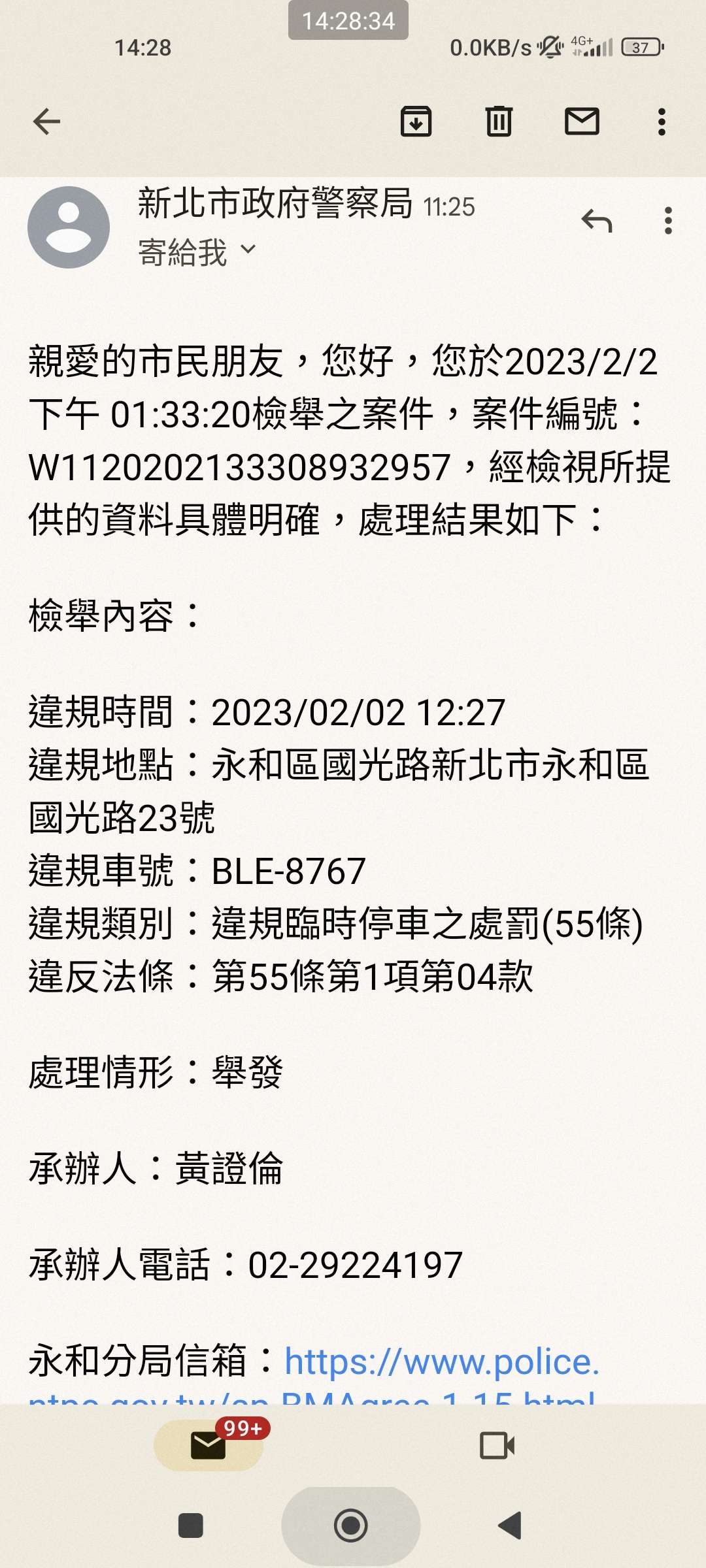Delete this email with trash icon
This screenshot has width=706, height=1568.
(499, 122)
